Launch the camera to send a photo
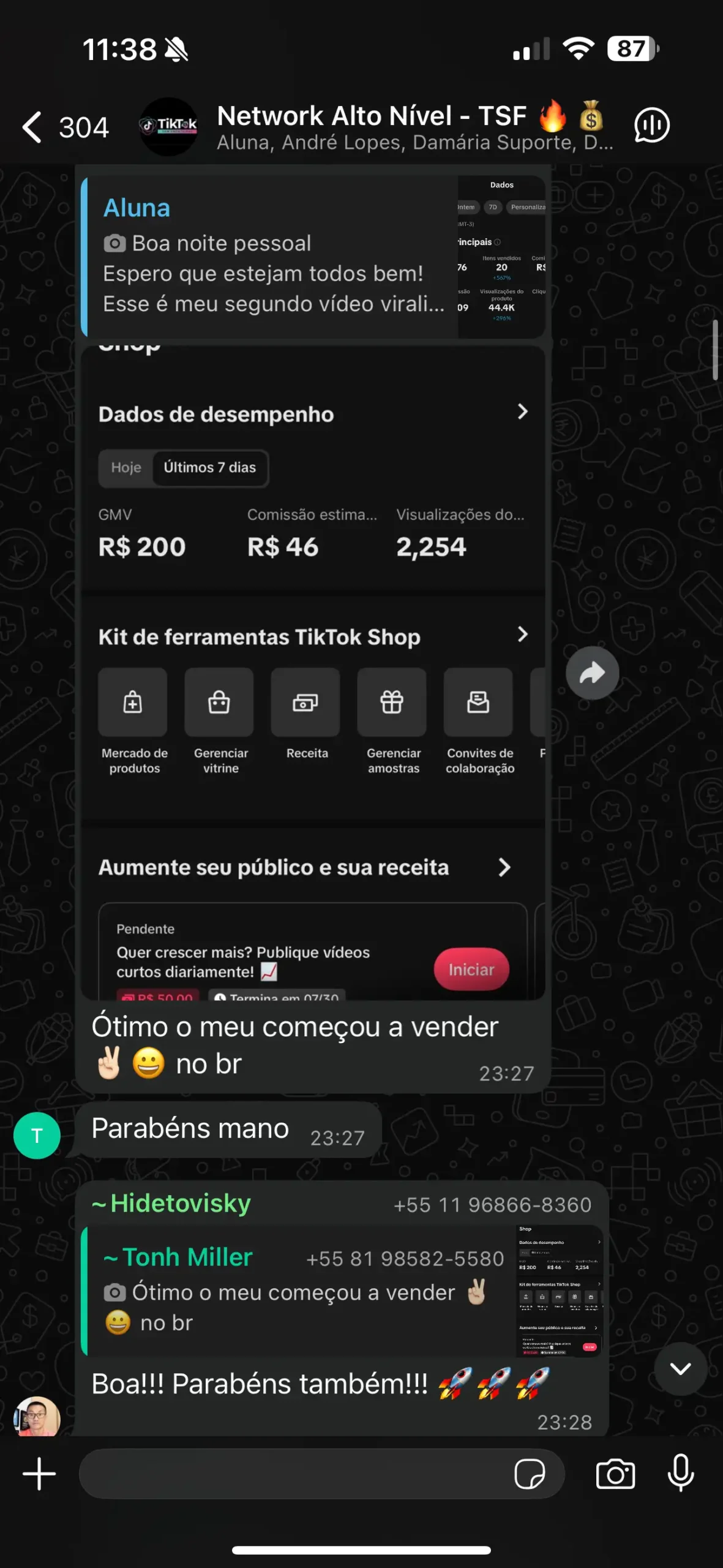The height and width of the screenshot is (1568, 723). pyautogui.click(x=615, y=1474)
